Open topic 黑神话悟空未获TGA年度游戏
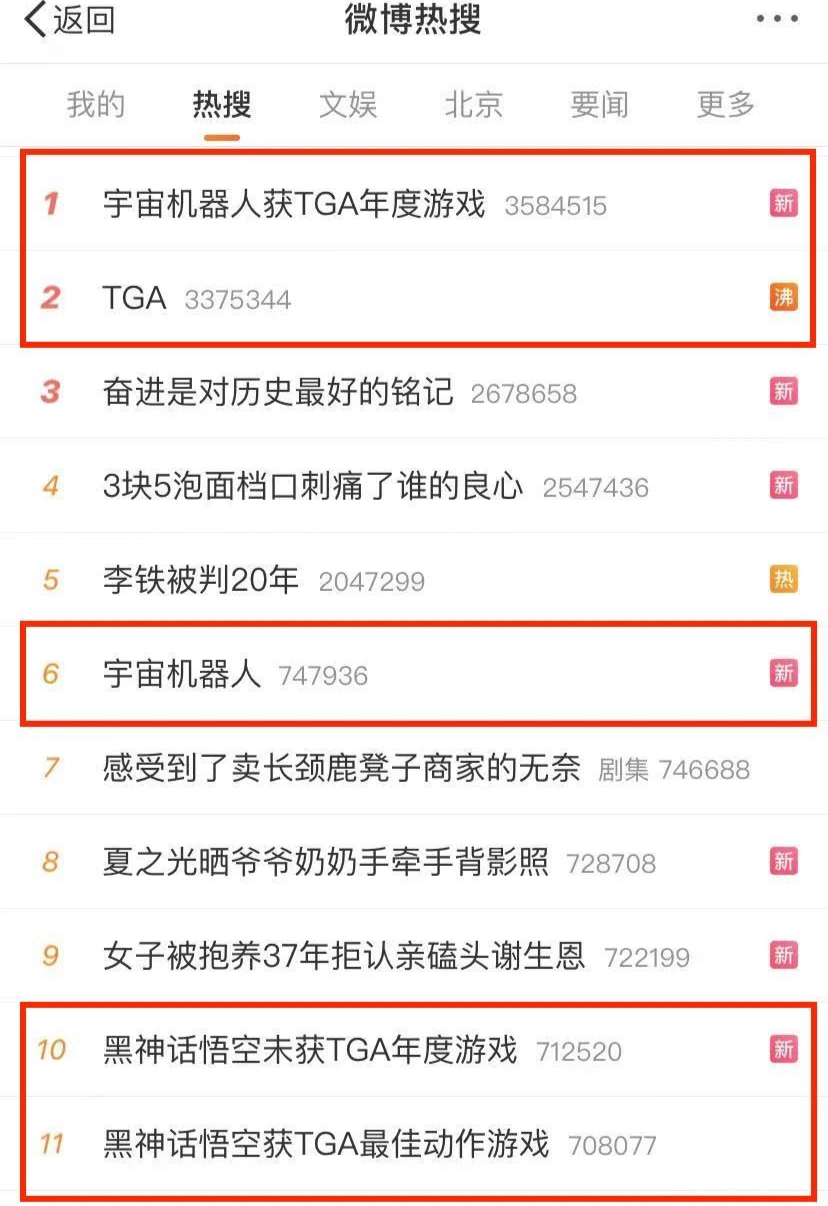The height and width of the screenshot is (1206, 828). 310,1050
